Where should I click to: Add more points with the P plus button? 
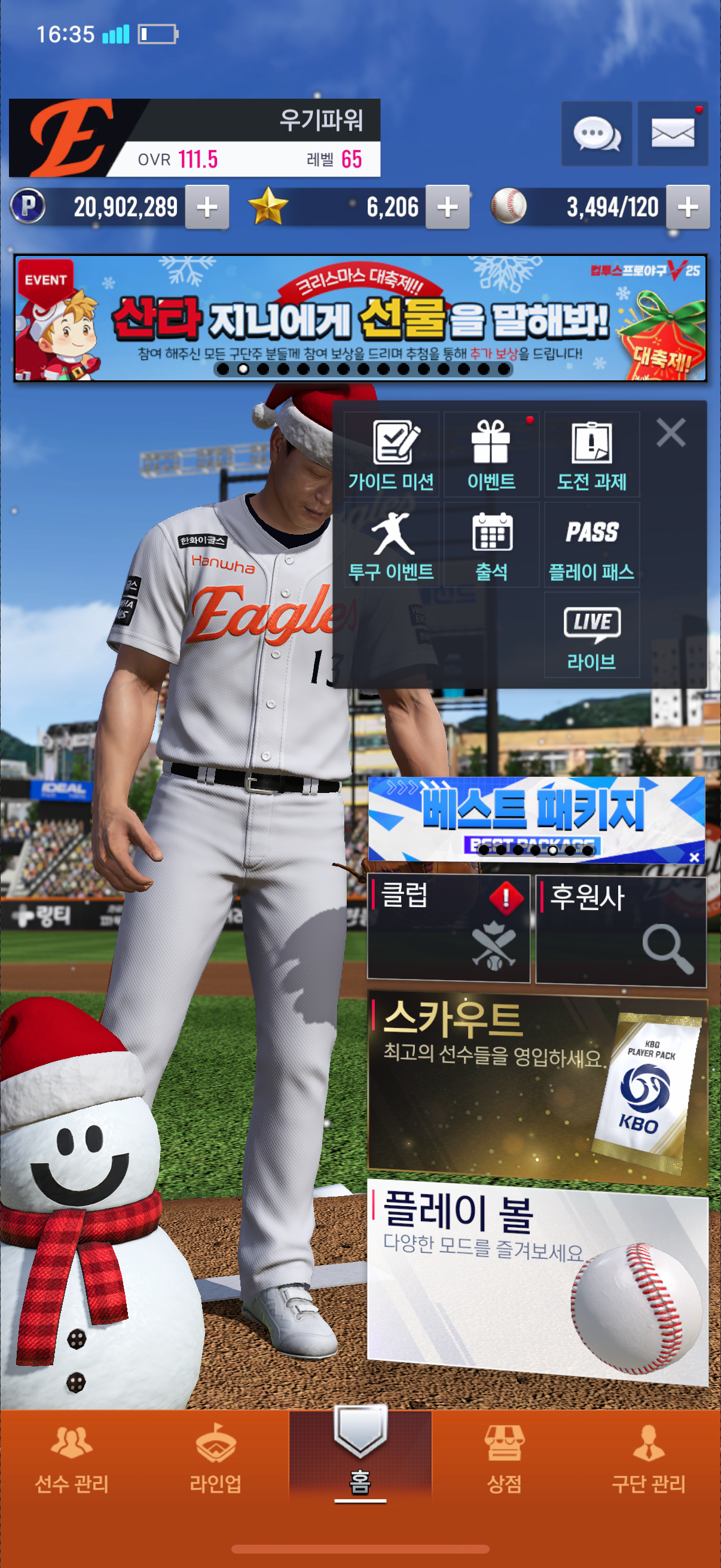point(207,208)
